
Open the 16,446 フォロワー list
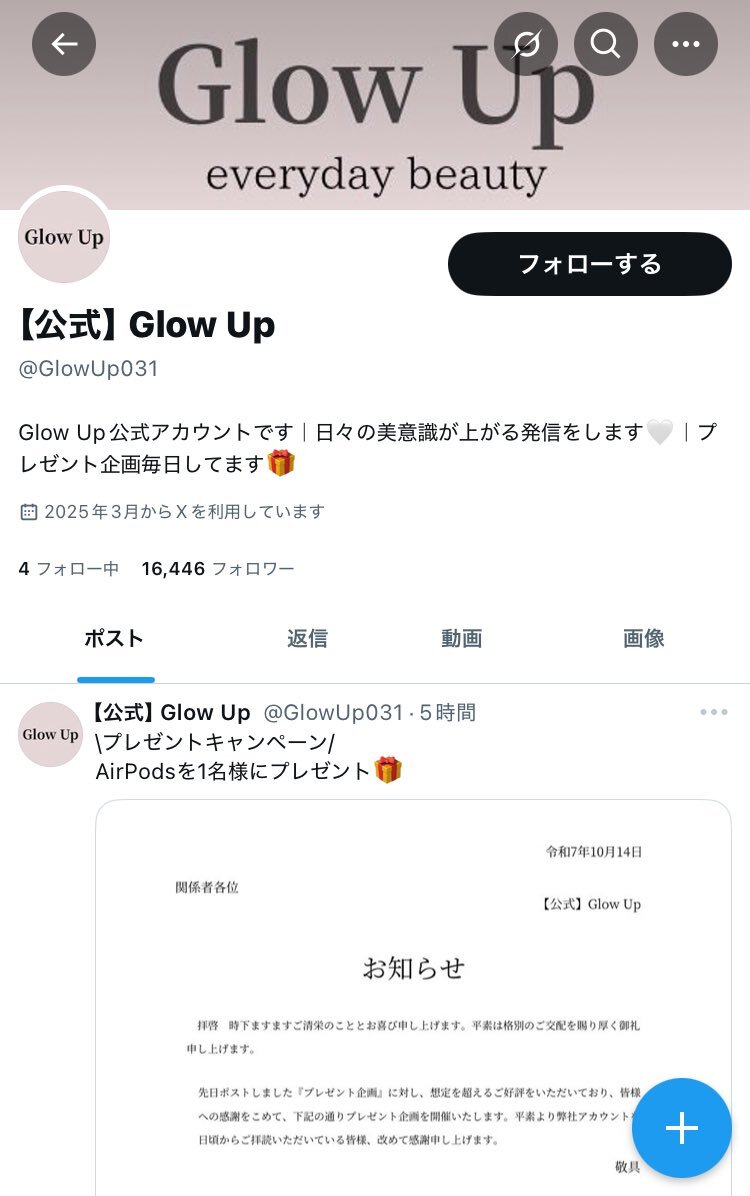(x=218, y=568)
